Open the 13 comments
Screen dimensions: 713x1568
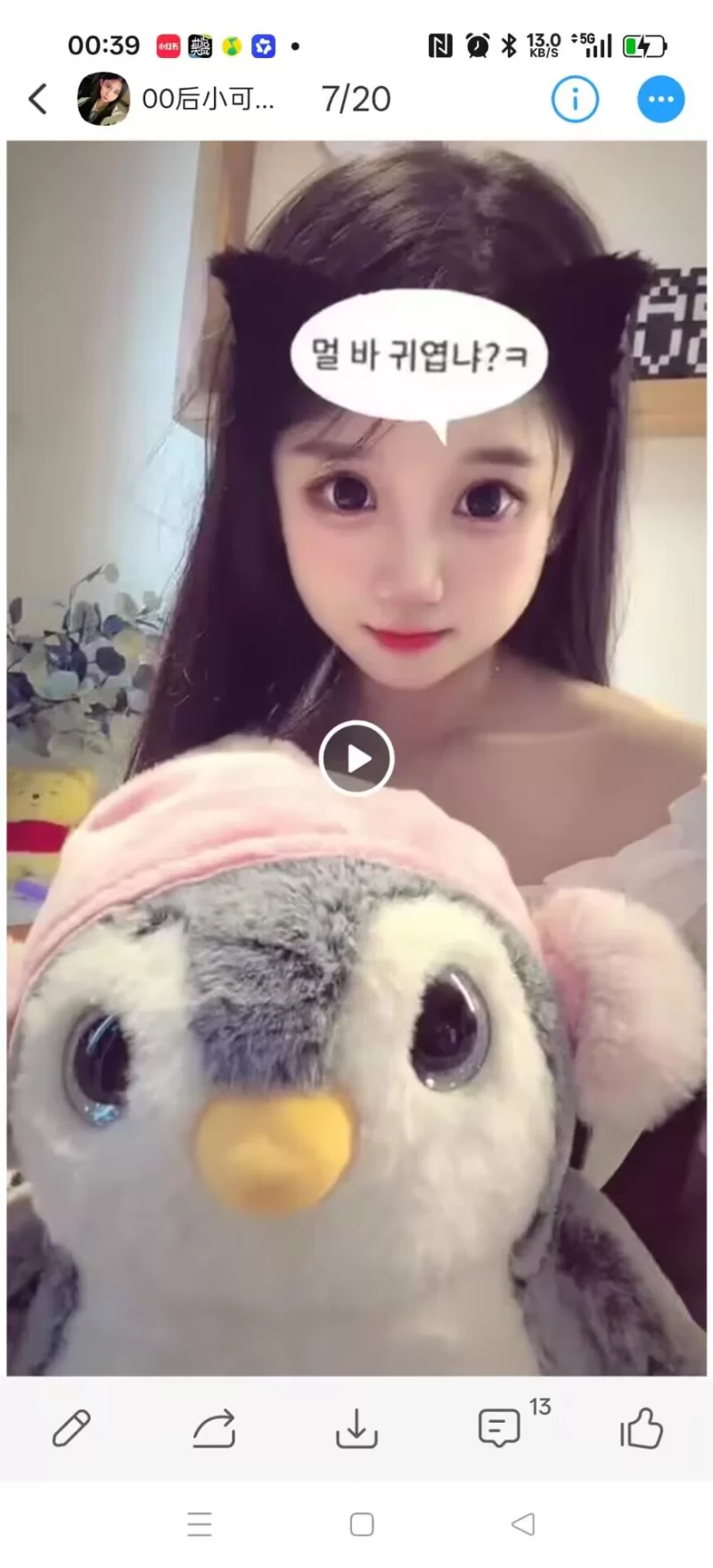coord(499,1428)
